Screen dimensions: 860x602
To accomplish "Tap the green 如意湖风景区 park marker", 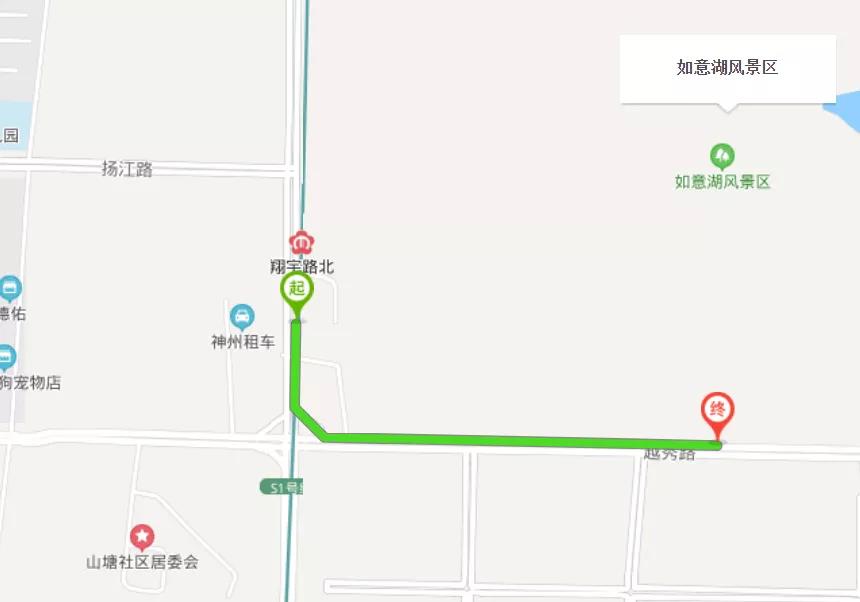I will coord(722,156).
